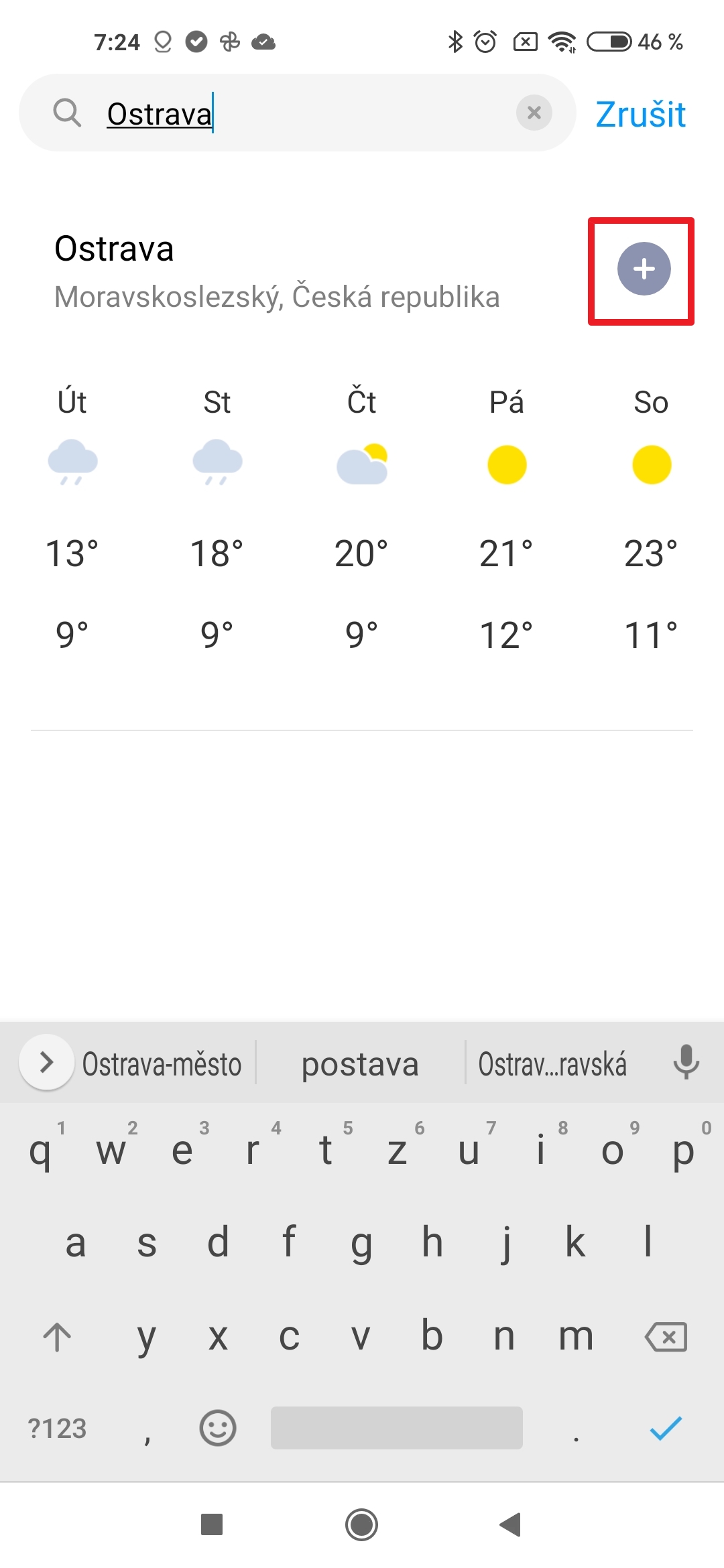
Task: Confirm search with the keyboard checkmark
Action: click(x=666, y=1428)
